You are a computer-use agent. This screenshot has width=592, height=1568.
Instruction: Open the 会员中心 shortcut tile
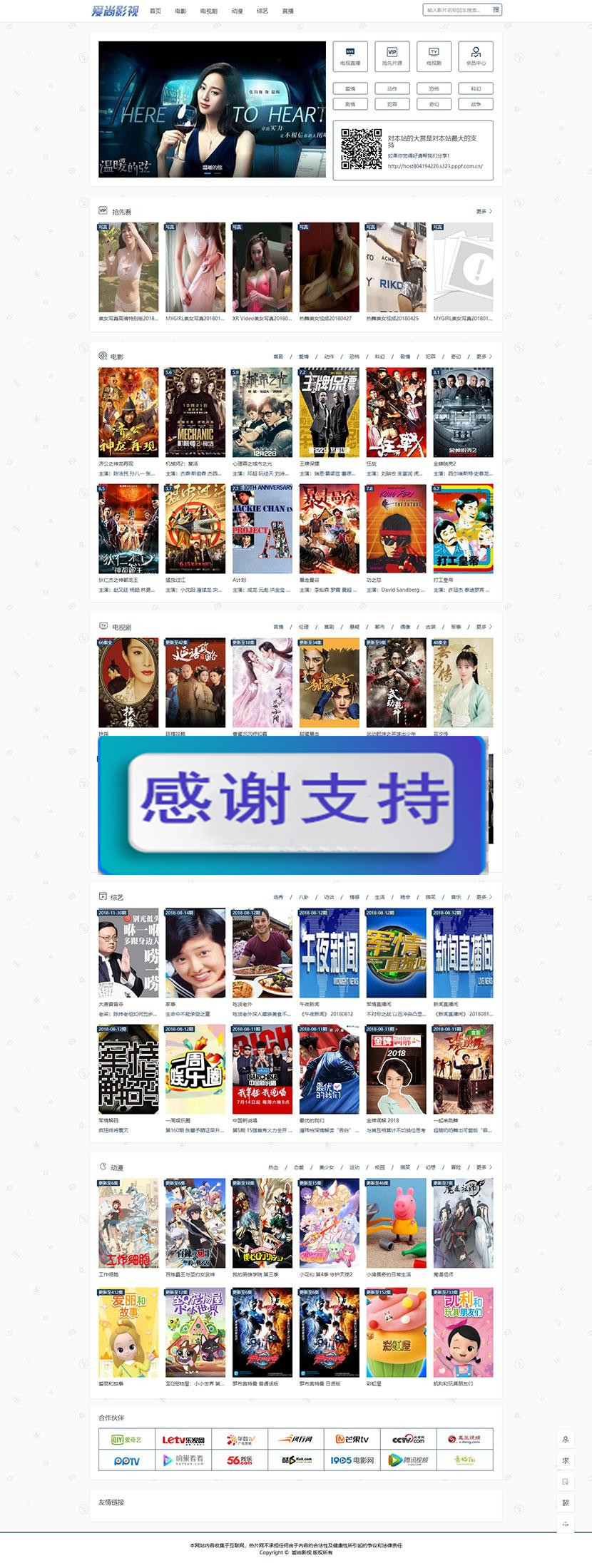pos(476,56)
